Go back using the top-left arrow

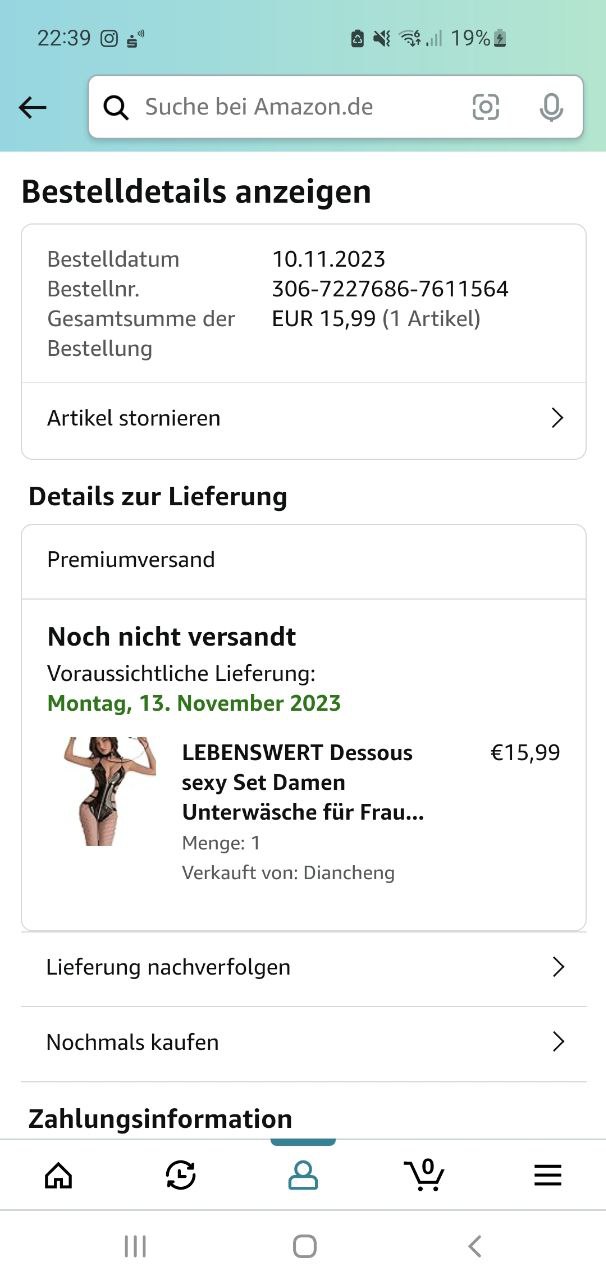pos(33,108)
